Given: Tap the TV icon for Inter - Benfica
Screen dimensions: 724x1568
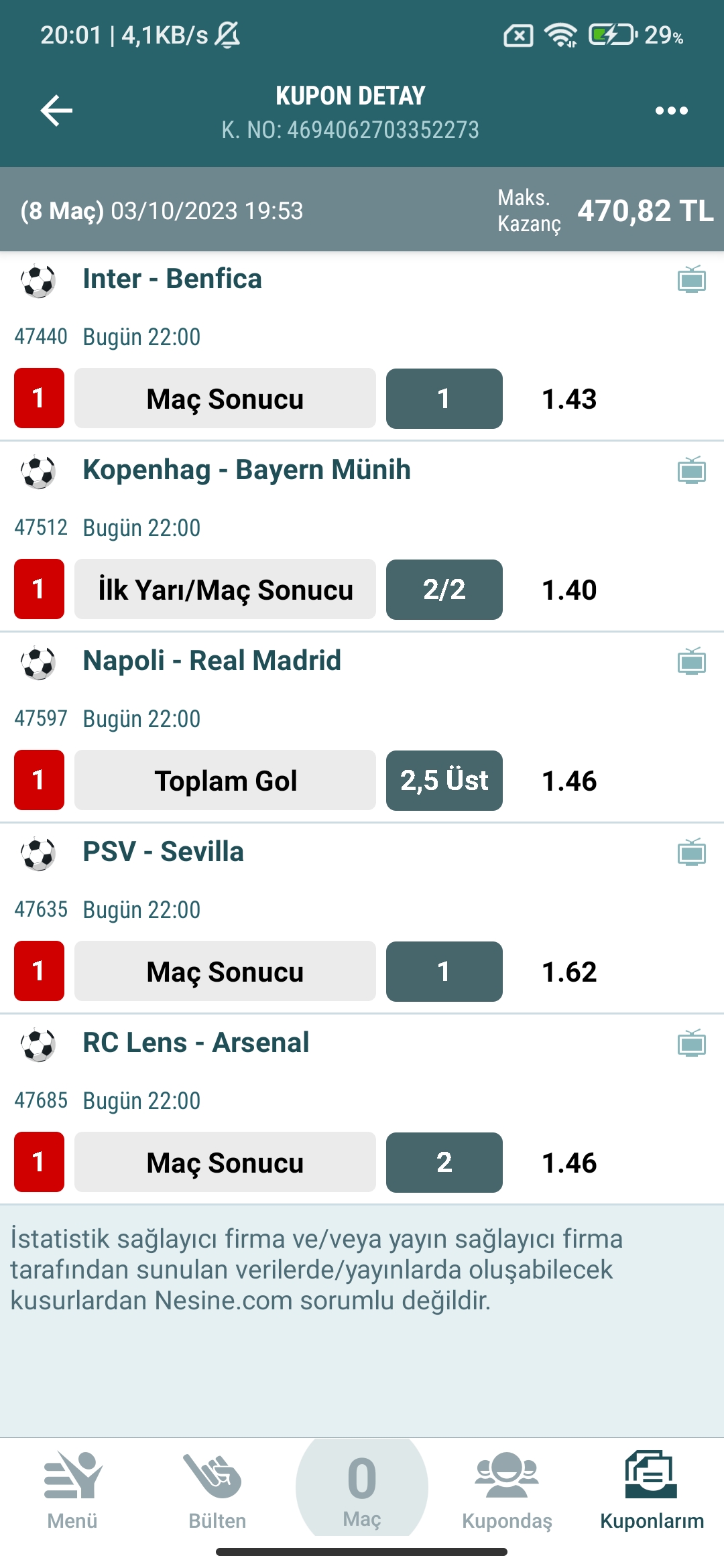Looking at the screenshot, I should (x=691, y=279).
